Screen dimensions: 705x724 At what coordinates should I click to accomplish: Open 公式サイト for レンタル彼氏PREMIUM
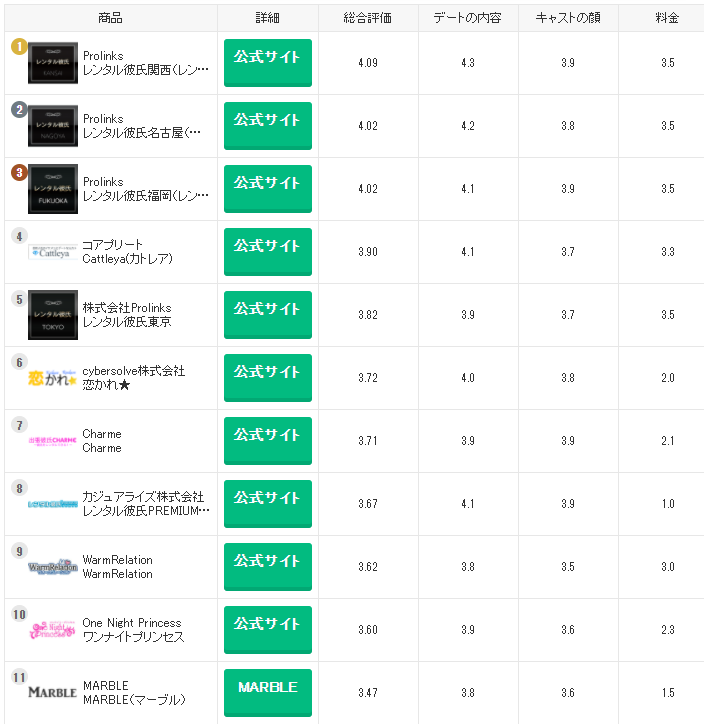click(x=267, y=504)
